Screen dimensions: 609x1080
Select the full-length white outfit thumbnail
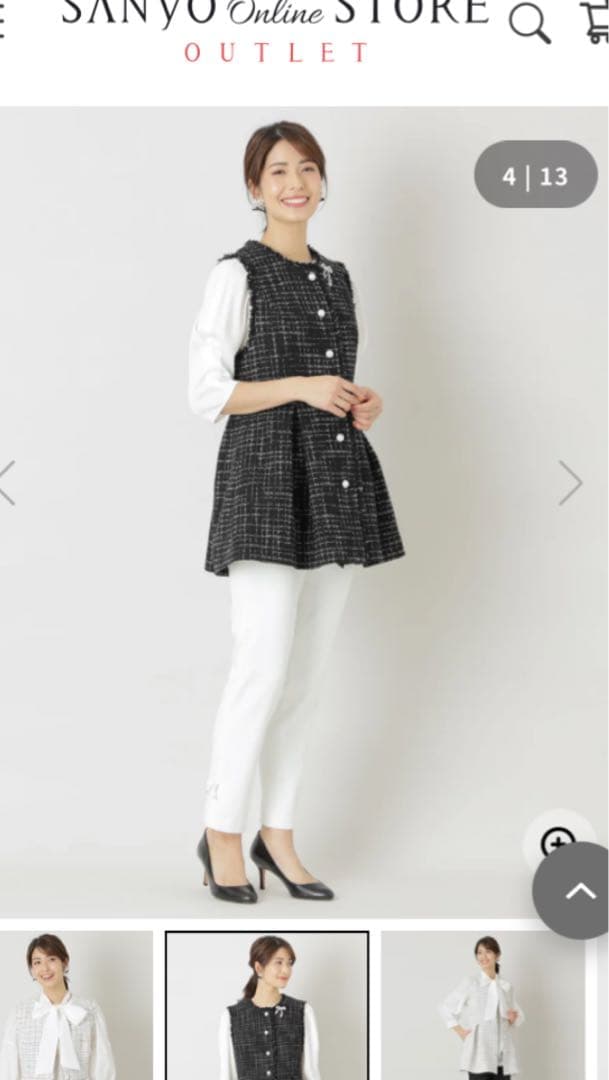(x=483, y=1005)
